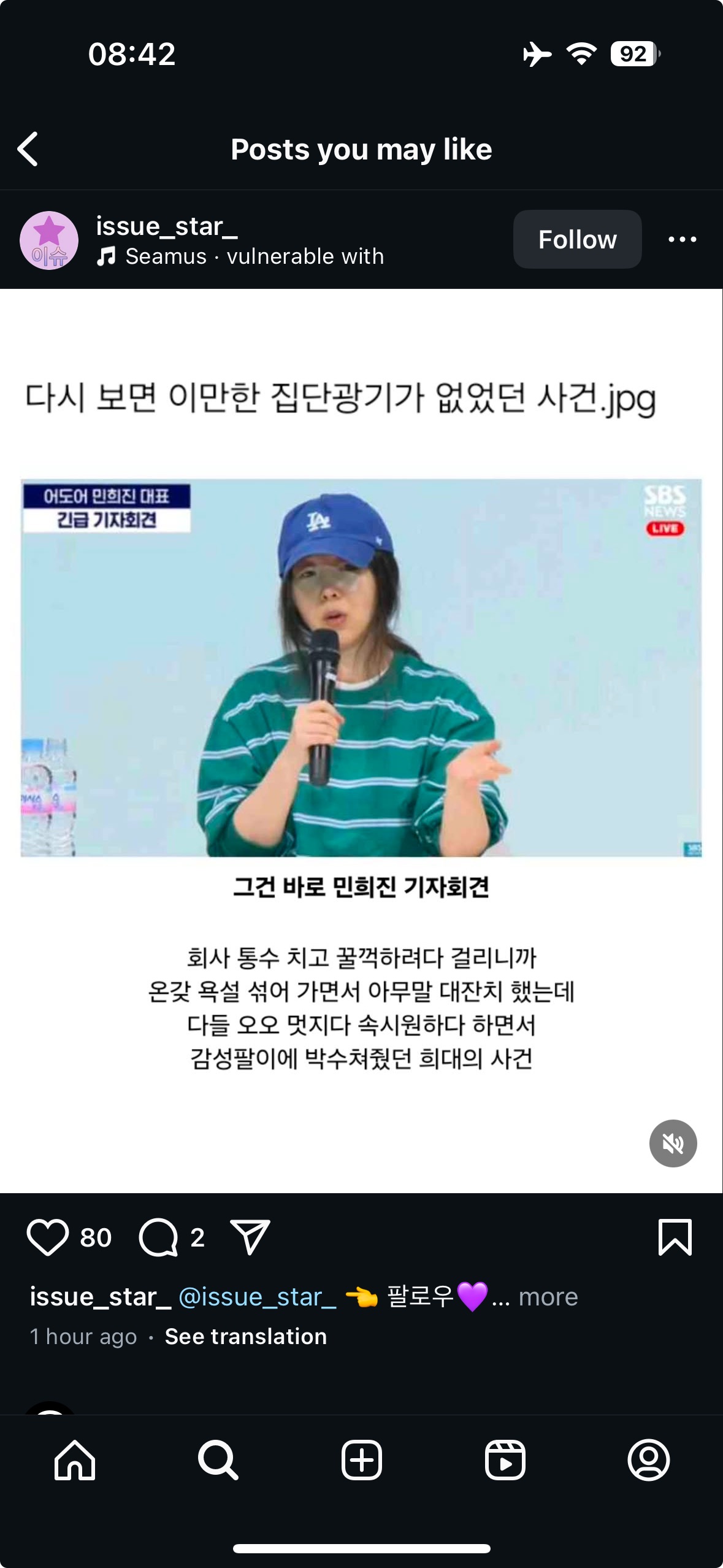Viewport: 723px width, 1568px height.
Task: Go back from Posts you may like
Action: (28, 149)
